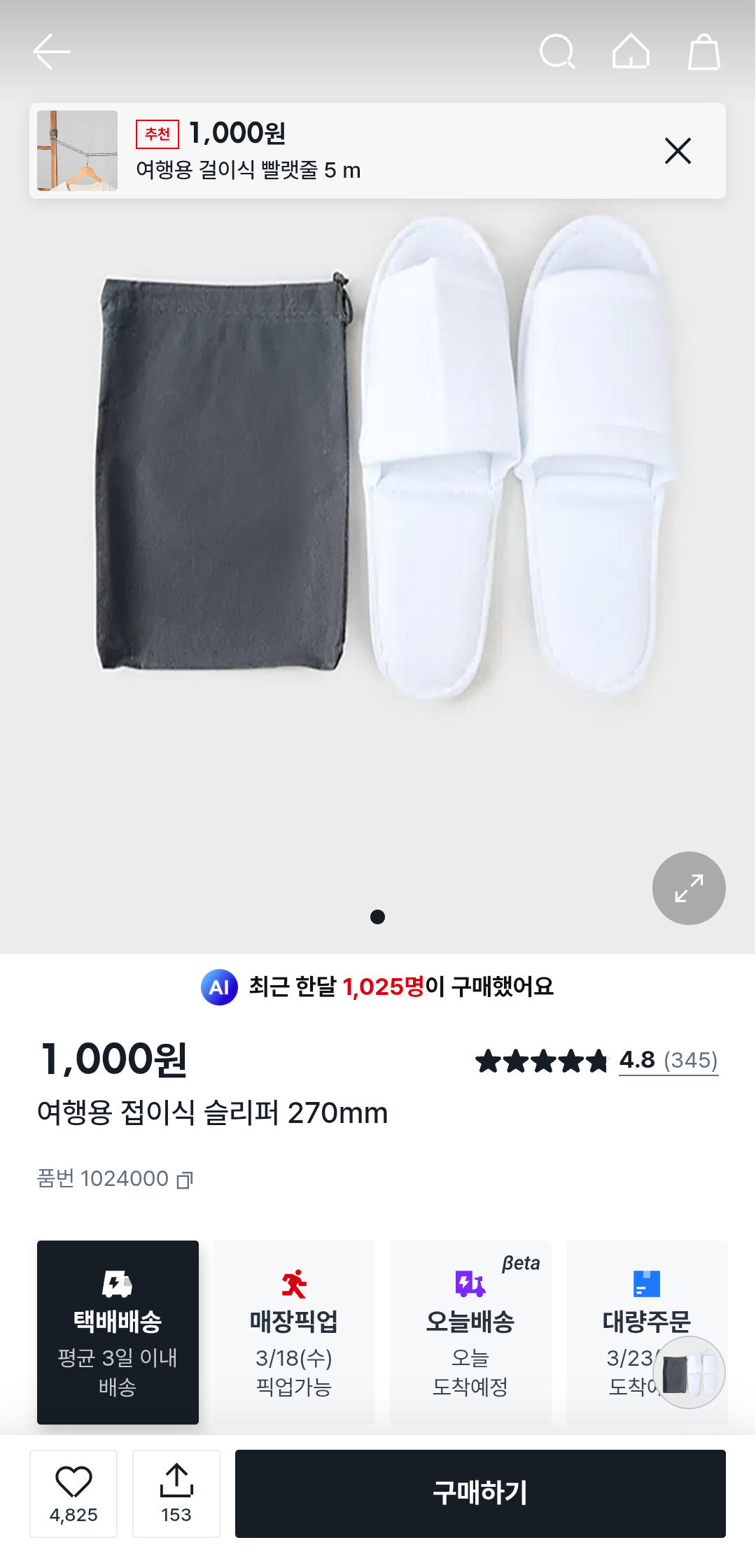Like this product with the heart

coord(73,1493)
